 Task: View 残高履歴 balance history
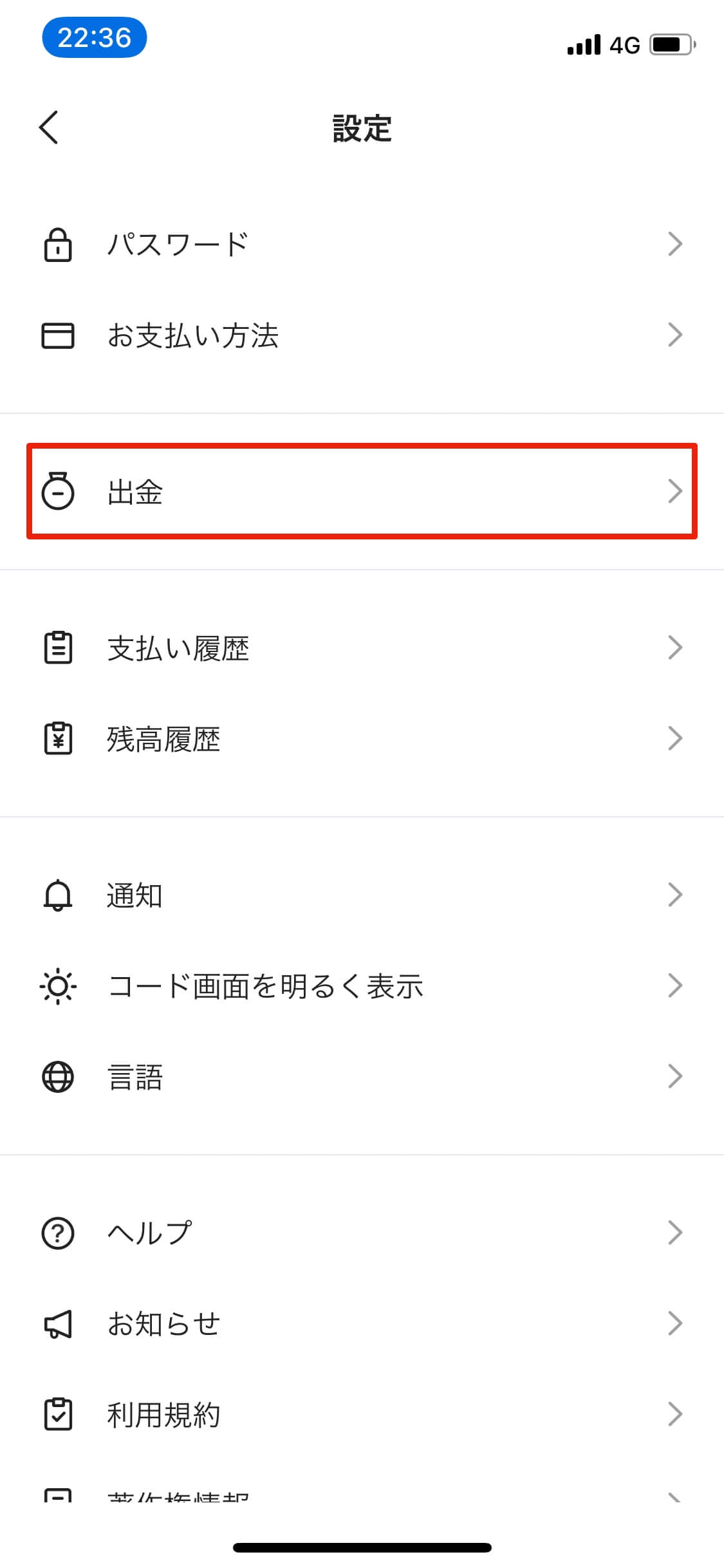(x=362, y=738)
